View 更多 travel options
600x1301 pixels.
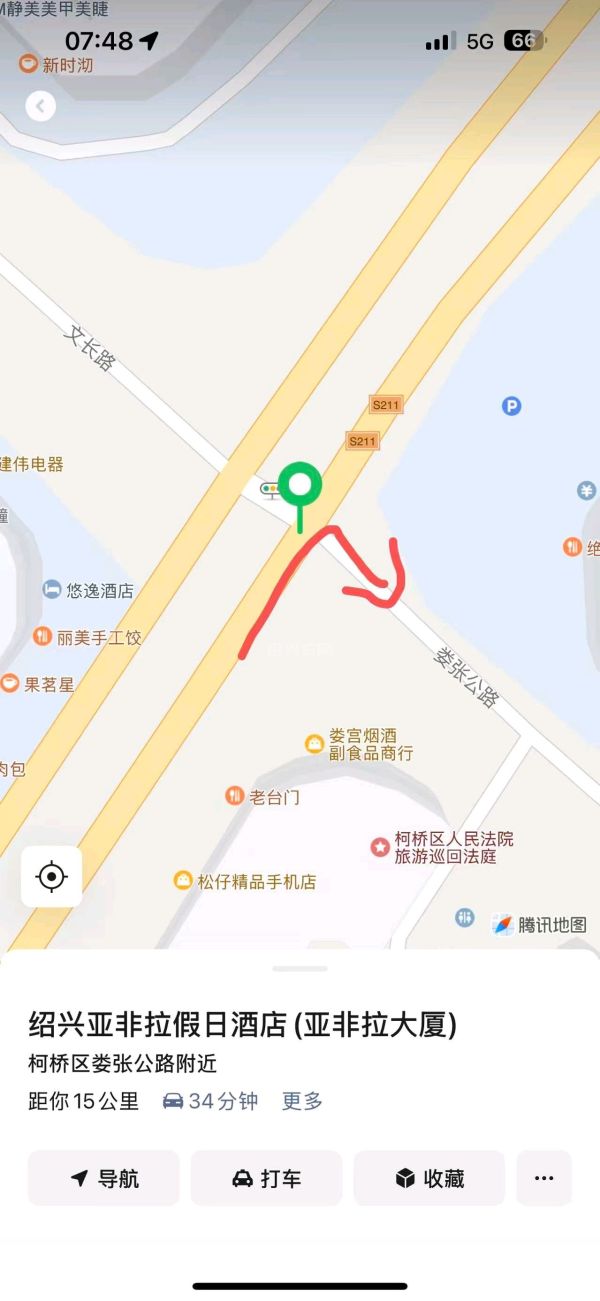click(x=302, y=1101)
